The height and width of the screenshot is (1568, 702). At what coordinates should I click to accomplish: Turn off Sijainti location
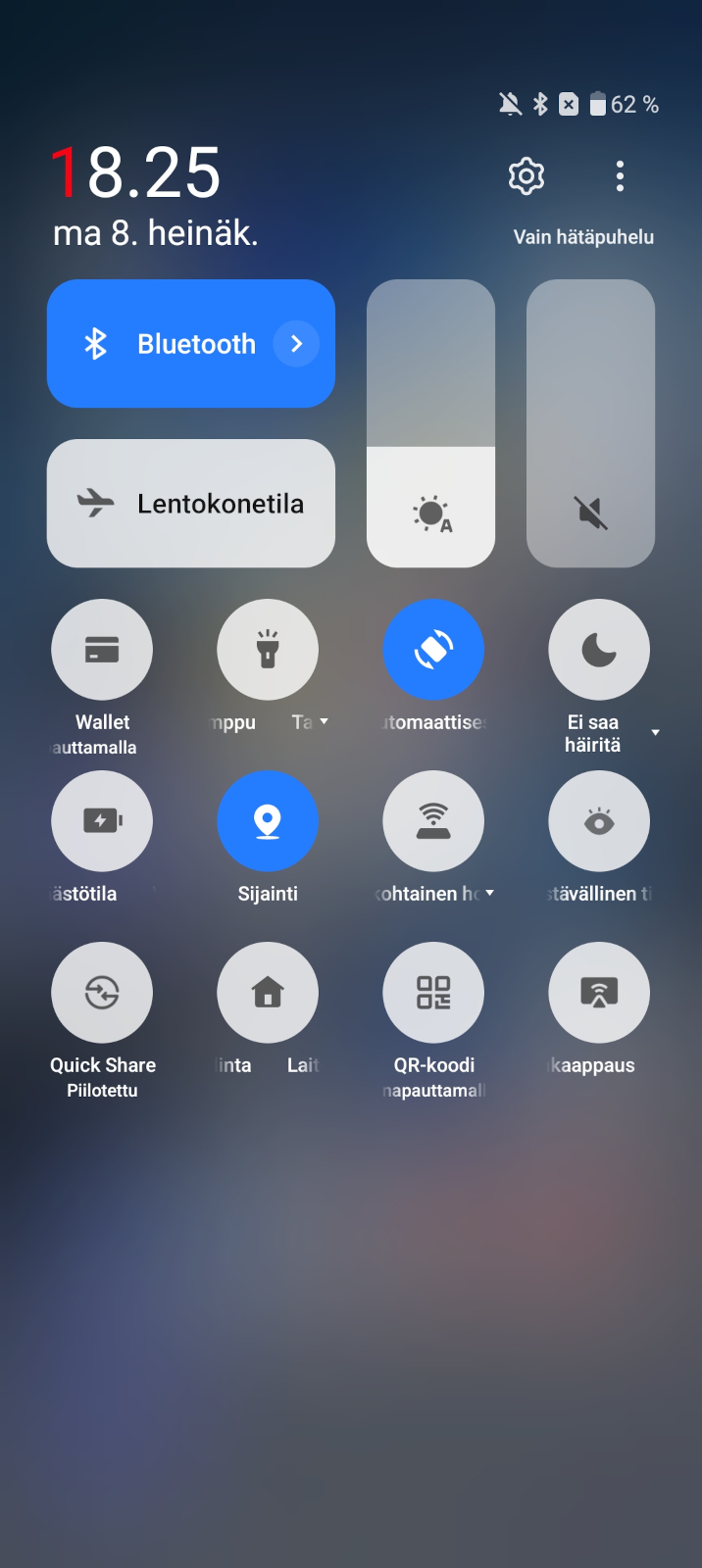pyautogui.click(x=268, y=821)
